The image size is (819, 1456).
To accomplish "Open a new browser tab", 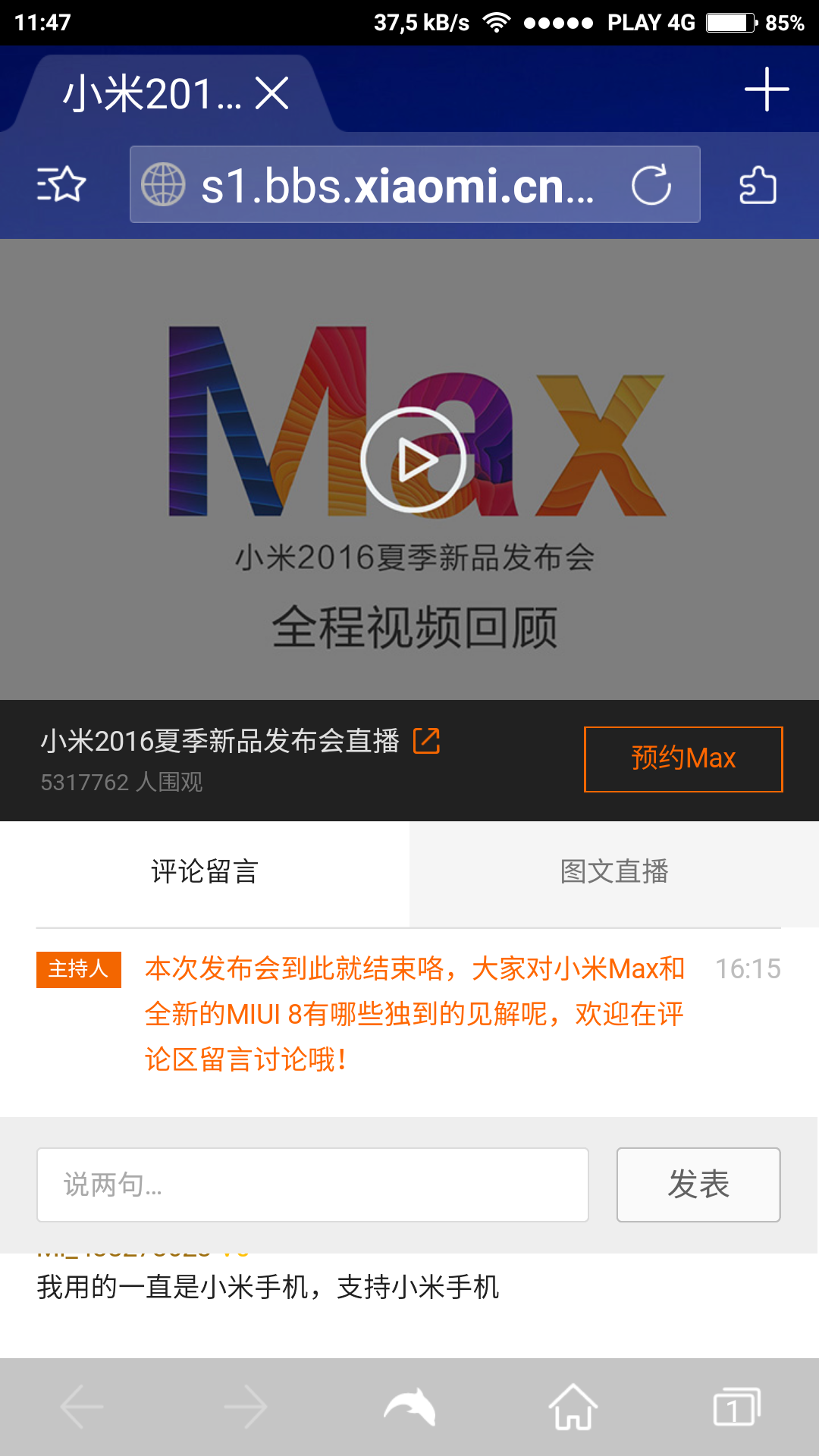I will [767, 89].
